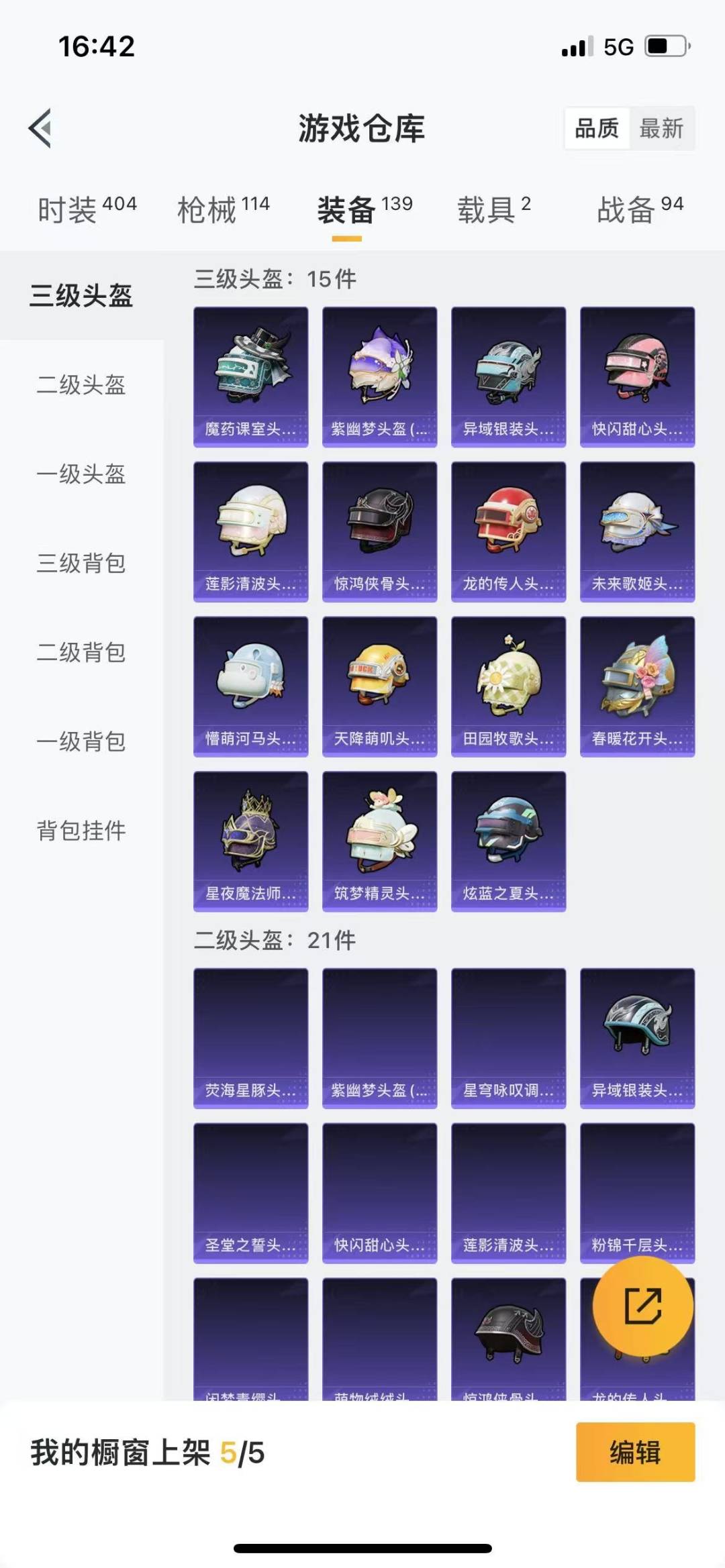Open the 一级背包 sidebar category
Viewport: 725px width, 1568px height.
81,741
